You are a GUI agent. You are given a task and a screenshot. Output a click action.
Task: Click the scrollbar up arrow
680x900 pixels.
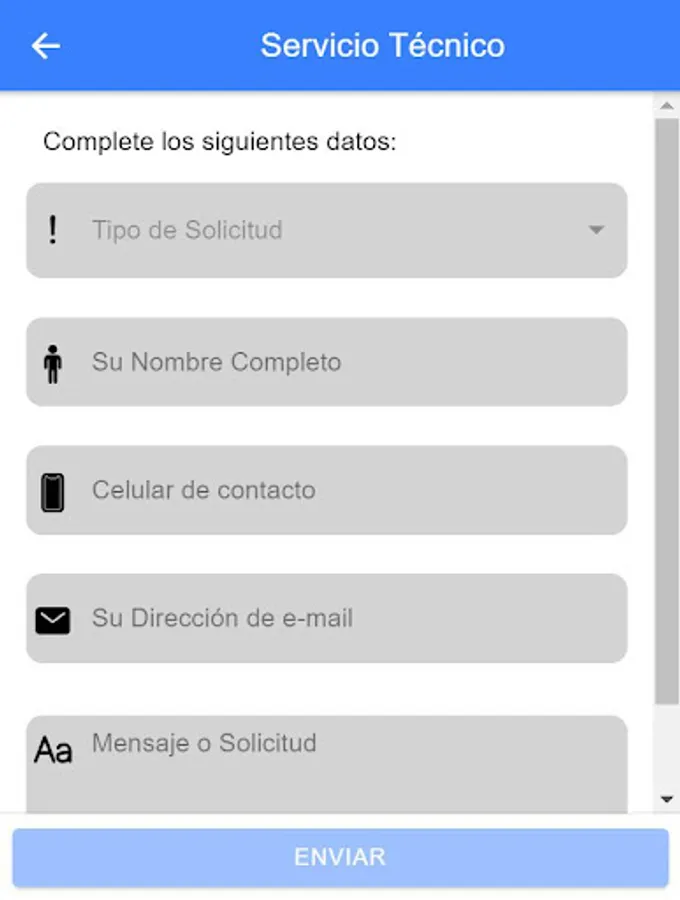pos(667,105)
